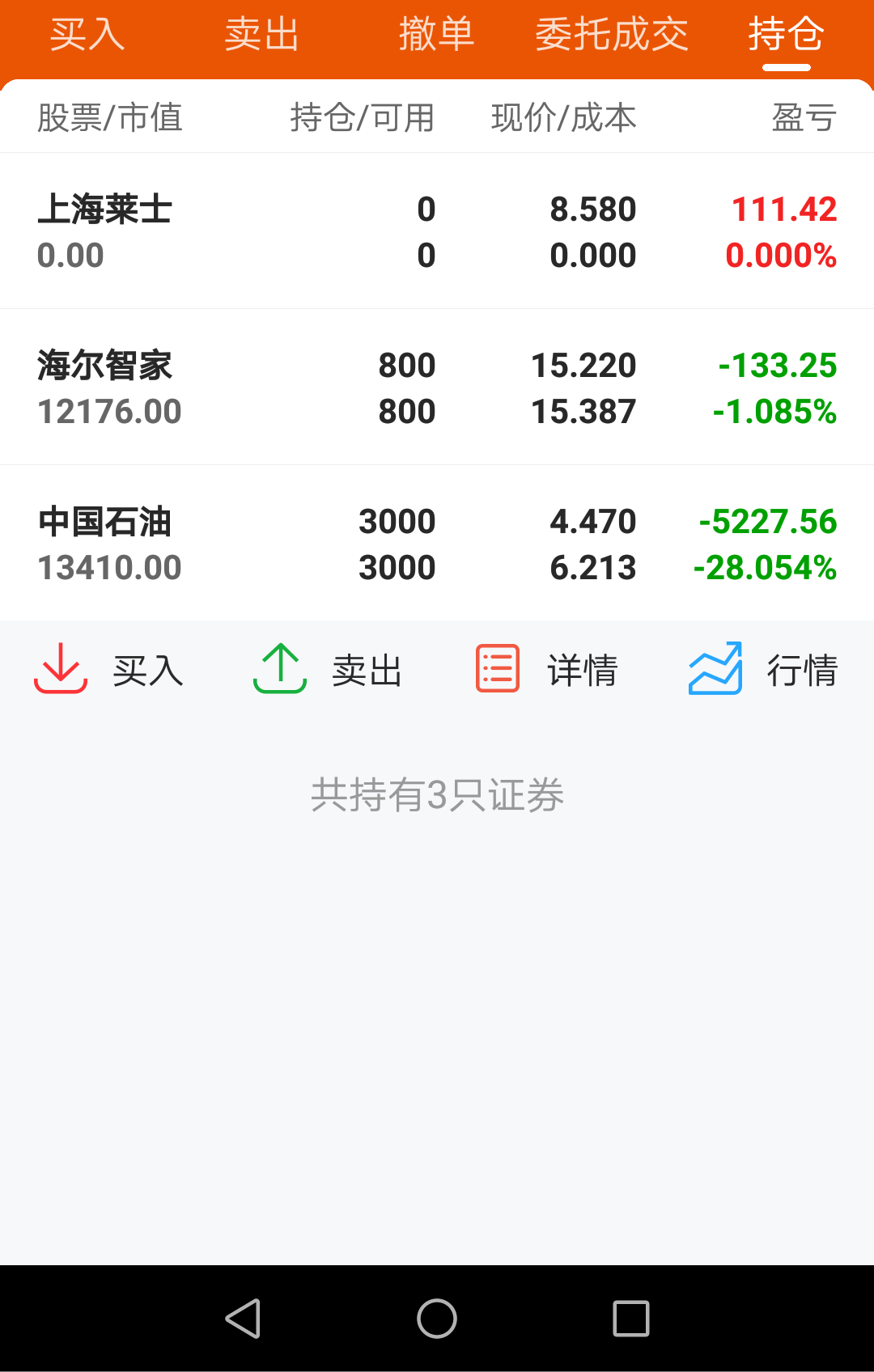Select the red 买入 download-arrow icon
This screenshot has height=1372, width=874.
coord(61,668)
